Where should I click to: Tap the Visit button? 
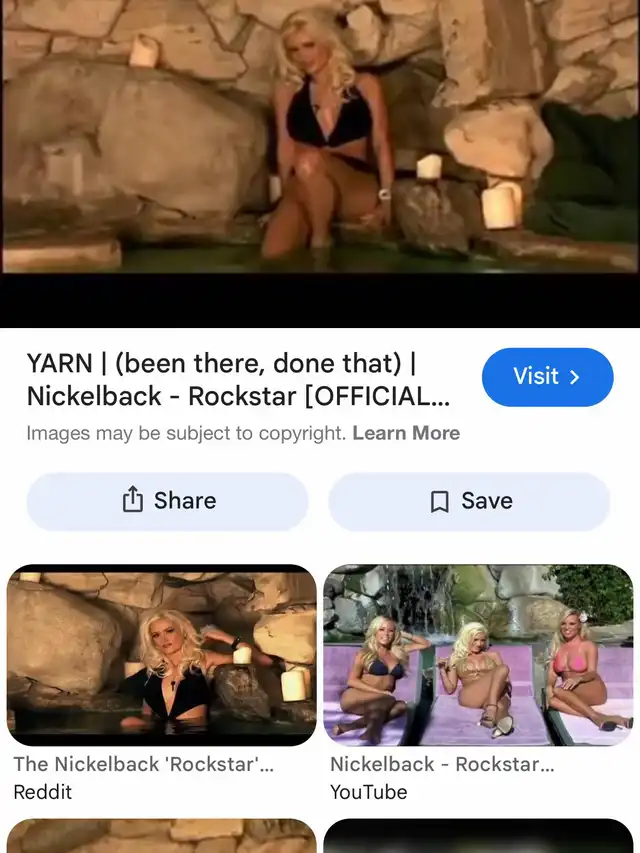[x=547, y=377]
